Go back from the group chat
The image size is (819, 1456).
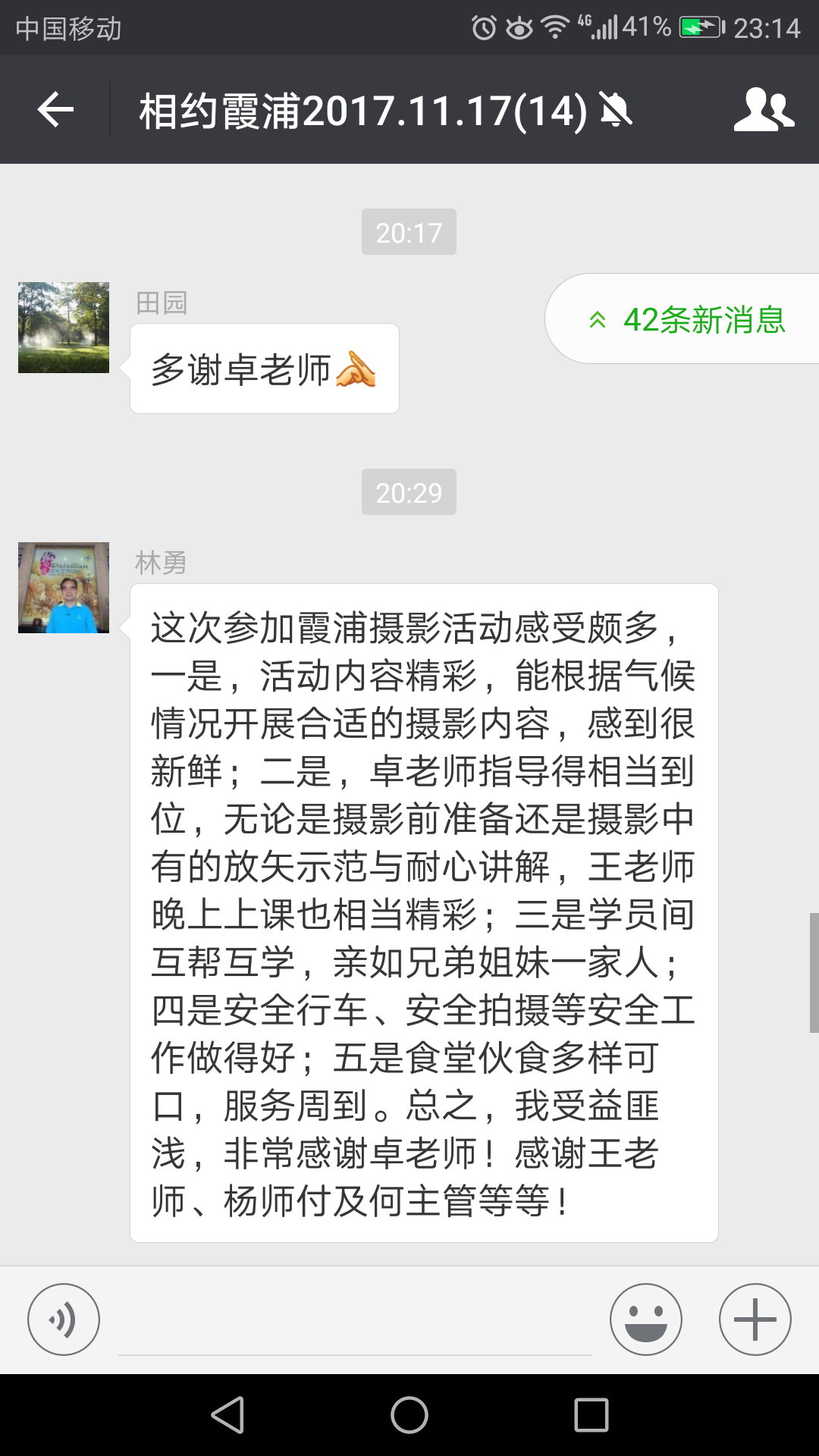pos(55,111)
